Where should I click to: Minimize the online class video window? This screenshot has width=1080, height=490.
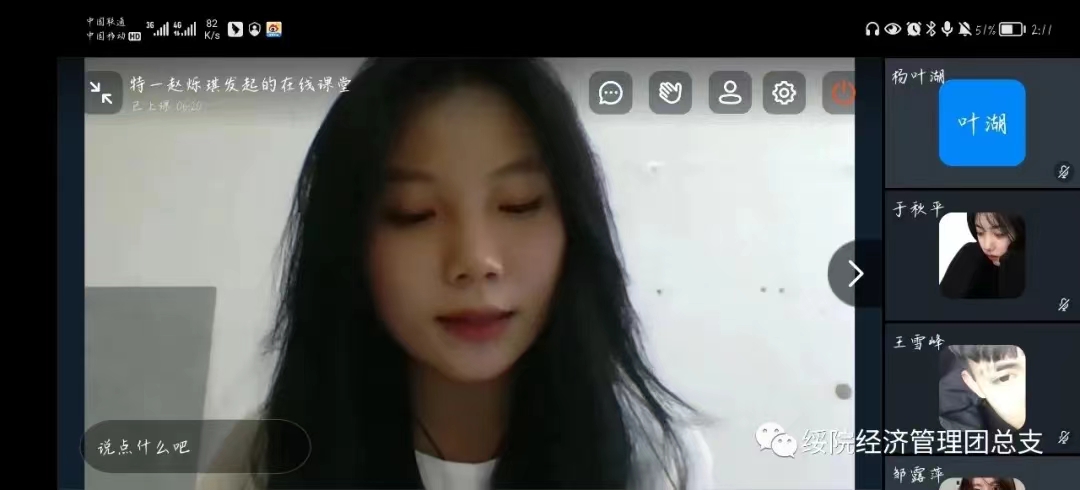pos(102,93)
